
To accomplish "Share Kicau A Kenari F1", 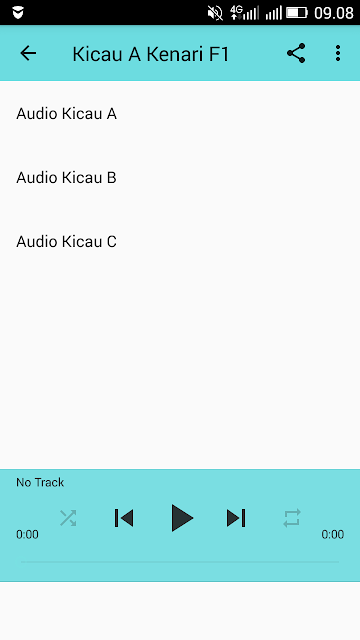I will (x=296, y=53).
